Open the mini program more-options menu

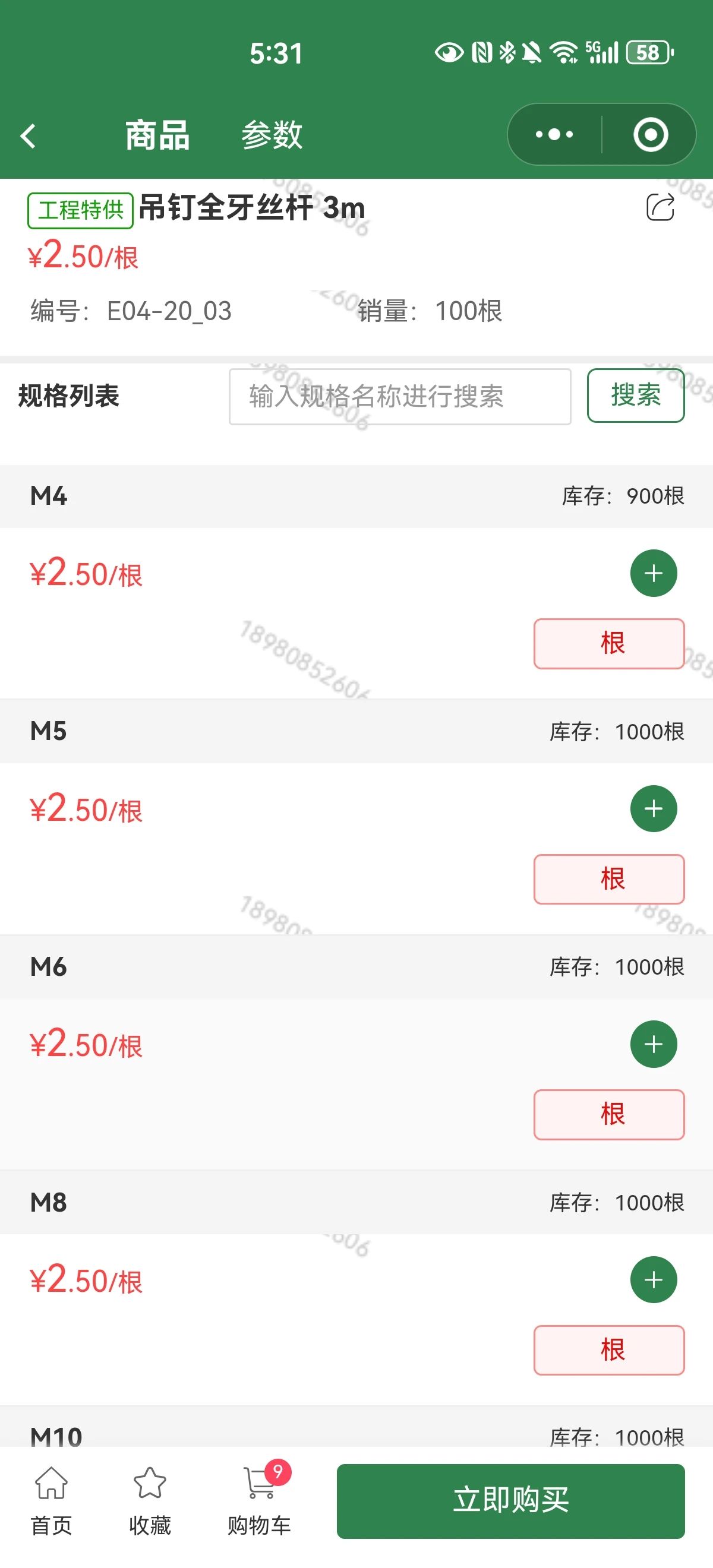point(554,134)
